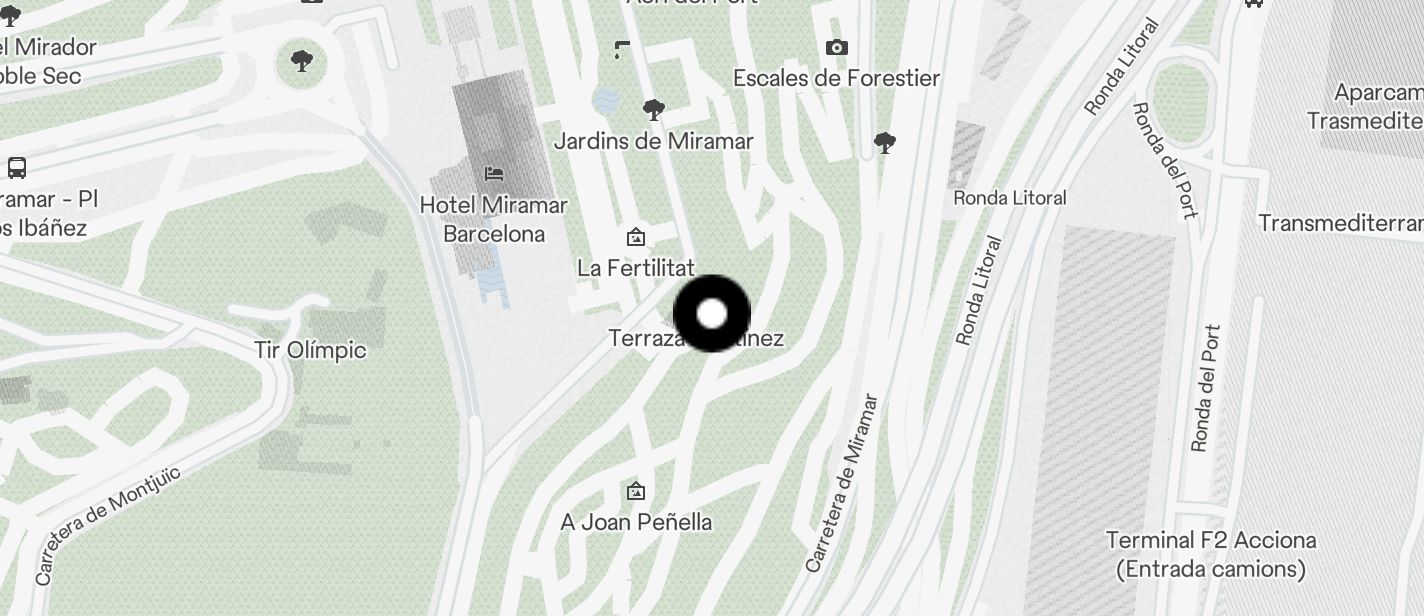
Task: Select the La Fertilitat landmark marker
Action: pyautogui.click(x=635, y=238)
